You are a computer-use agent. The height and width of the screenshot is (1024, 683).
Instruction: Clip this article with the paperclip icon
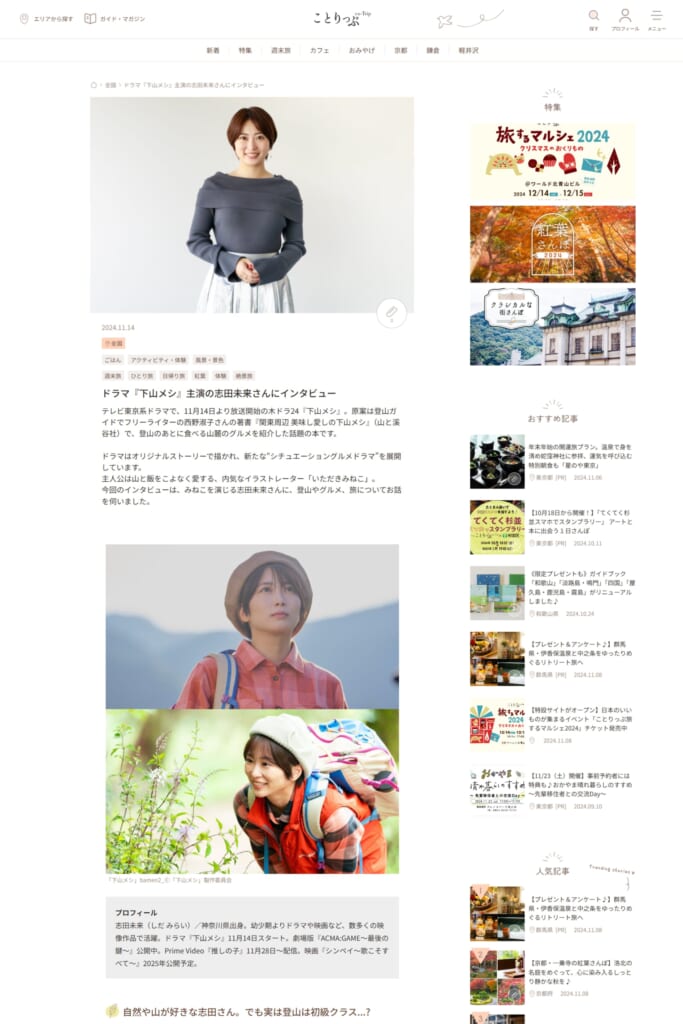point(391,313)
